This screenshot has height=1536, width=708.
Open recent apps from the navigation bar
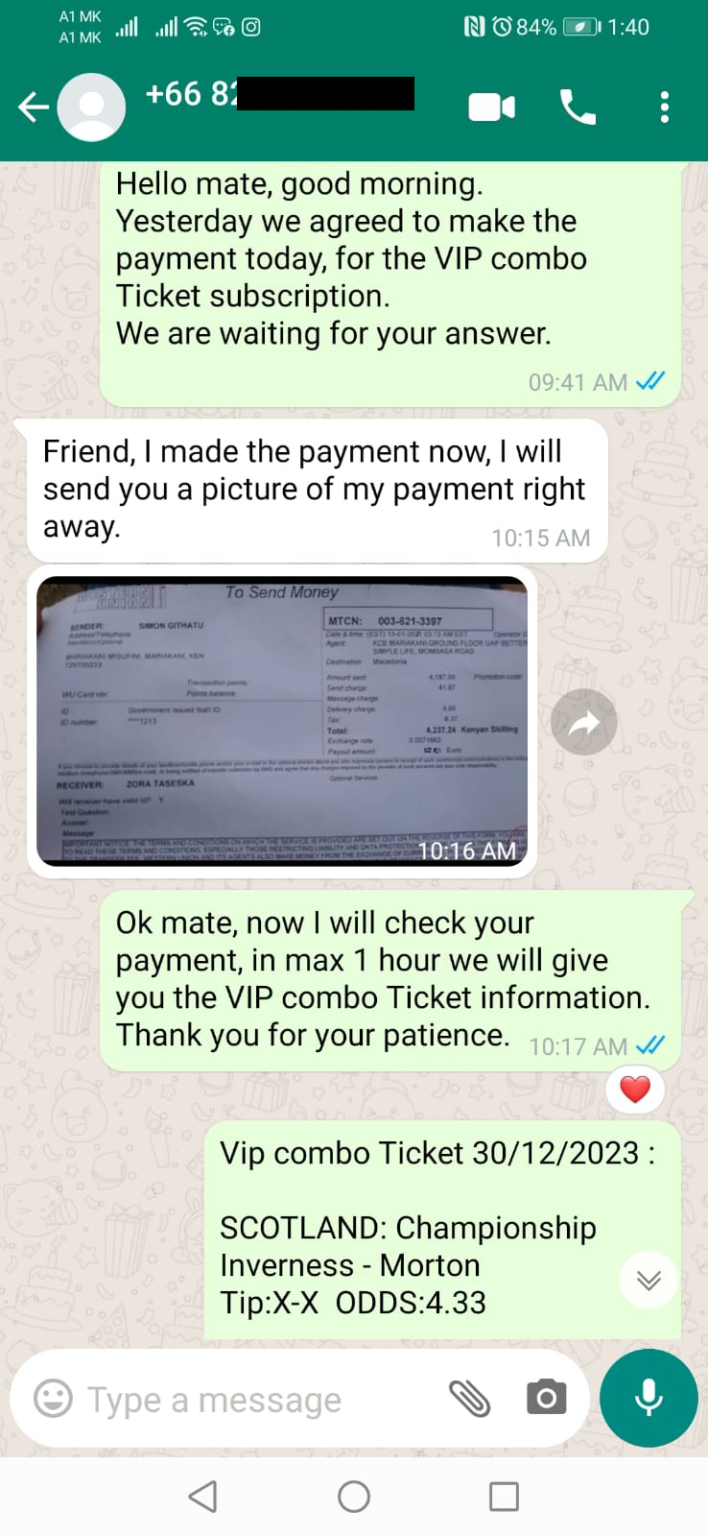coord(504,1496)
